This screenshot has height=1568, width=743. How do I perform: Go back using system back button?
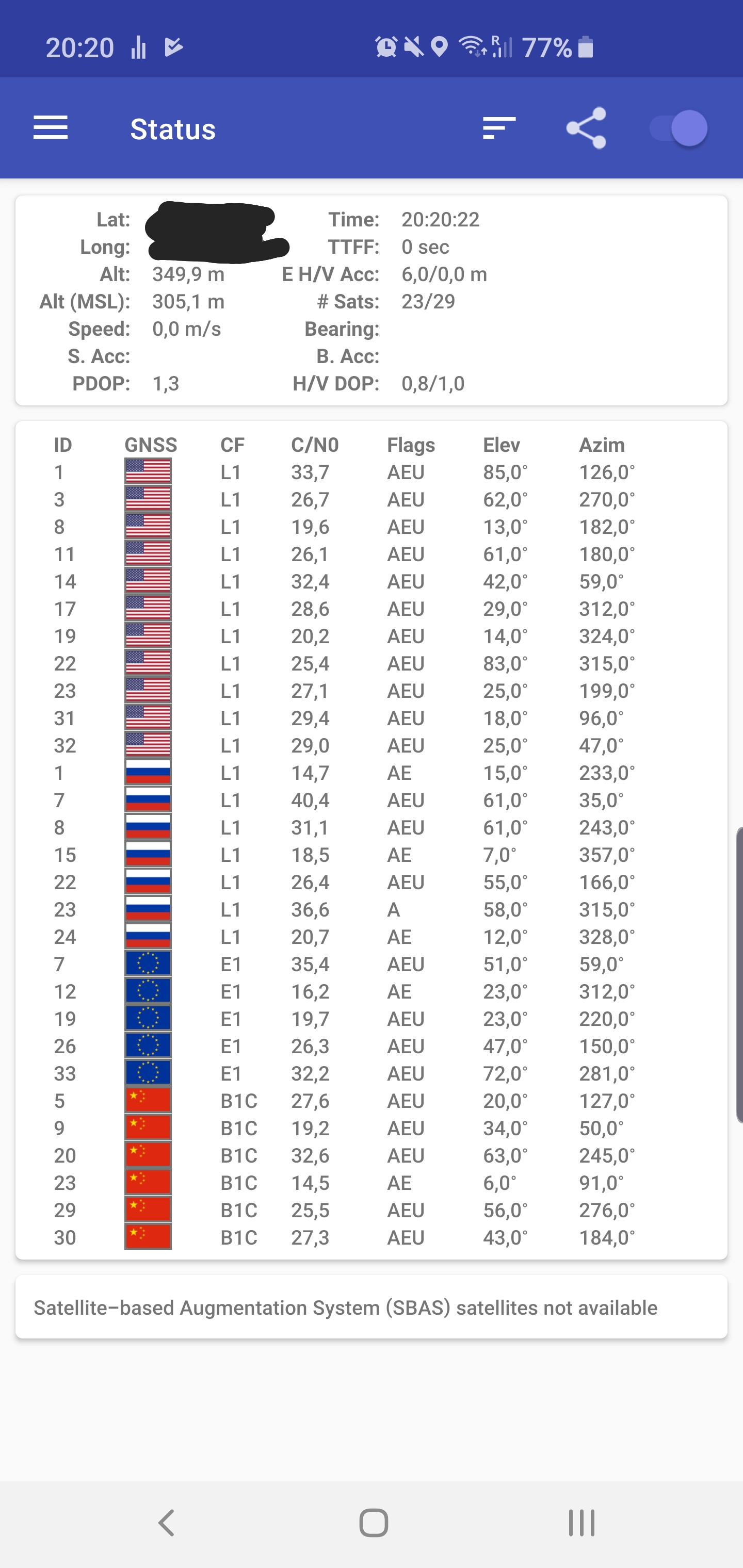(x=167, y=1523)
